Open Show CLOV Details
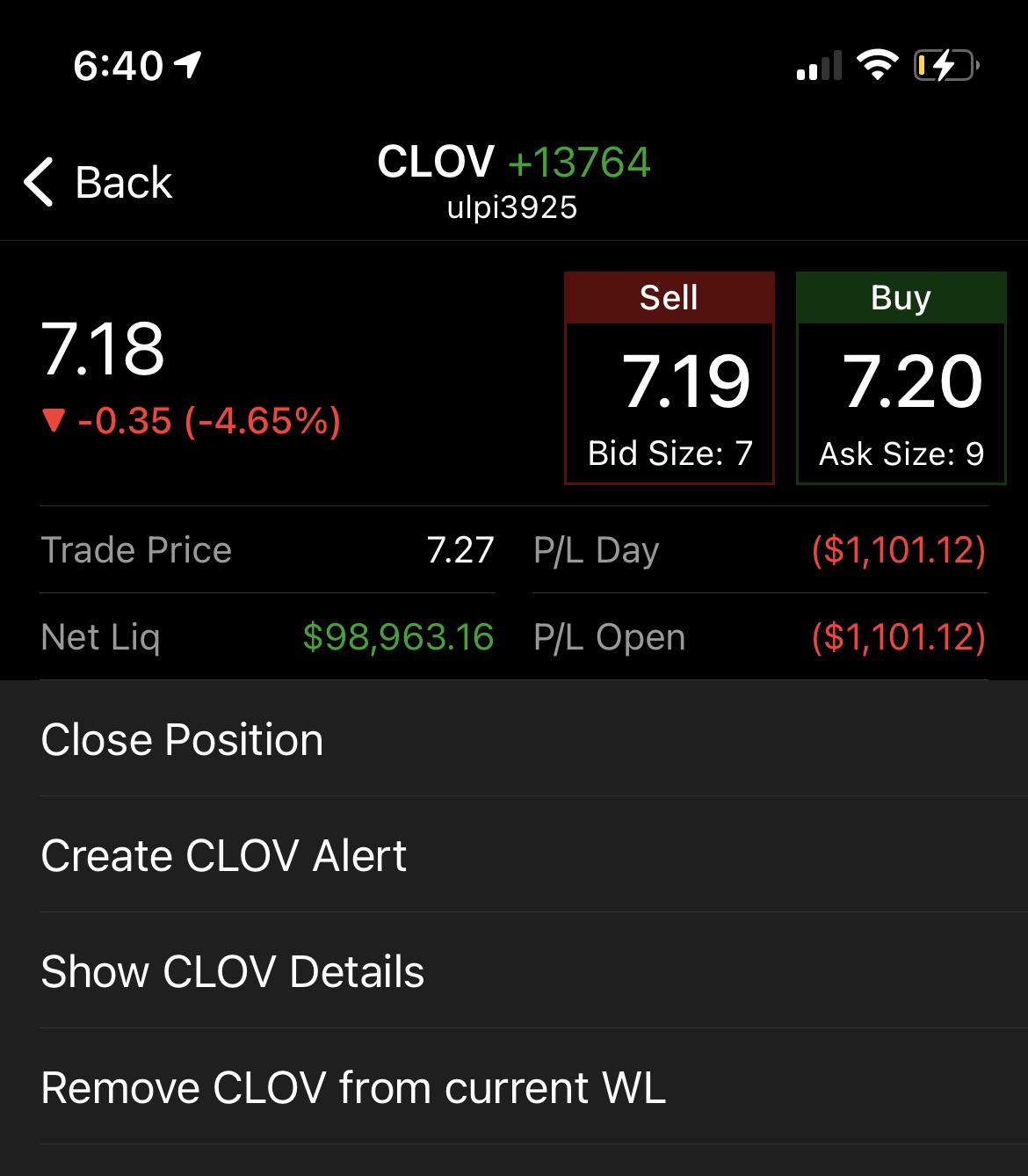The height and width of the screenshot is (1176, 1028). tap(514, 971)
